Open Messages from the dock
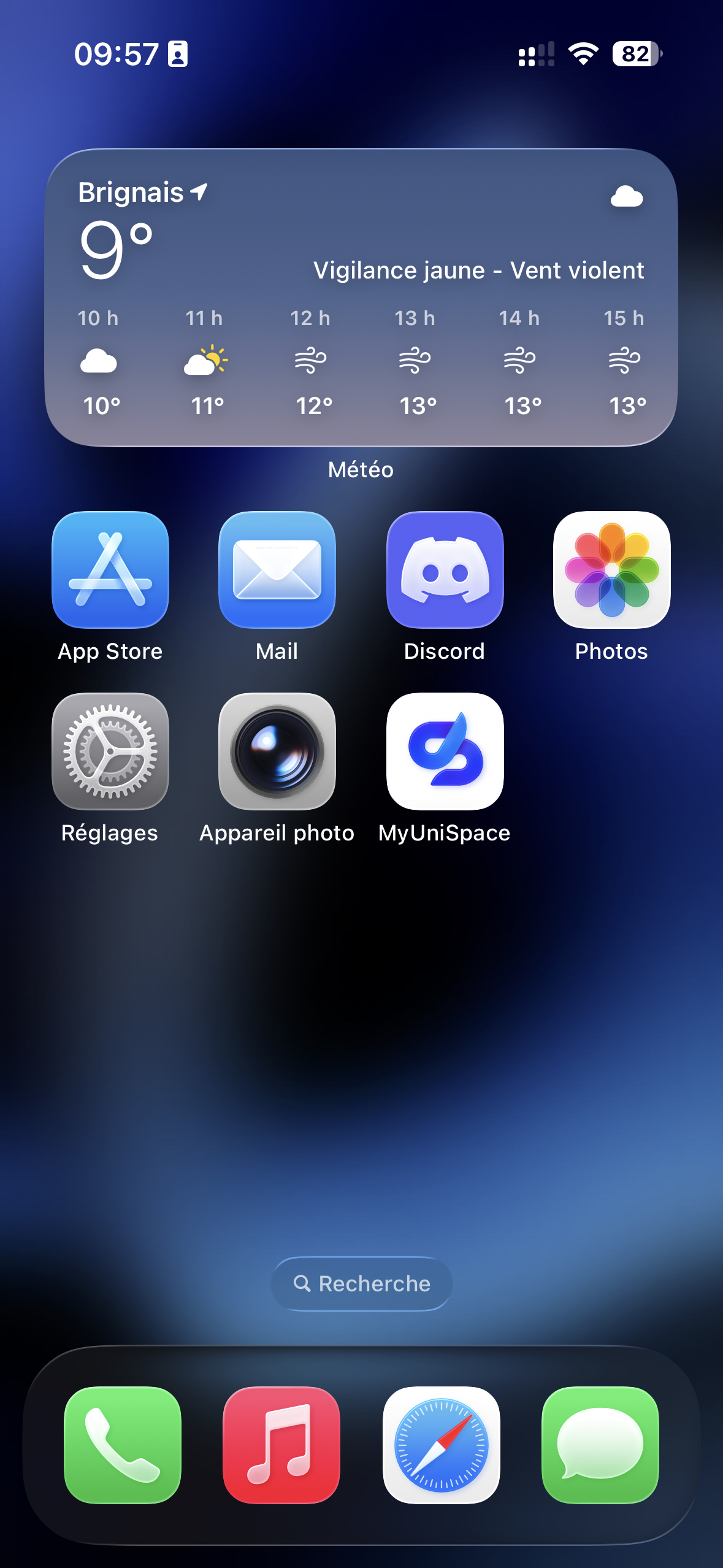 click(x=600, y=1445)
